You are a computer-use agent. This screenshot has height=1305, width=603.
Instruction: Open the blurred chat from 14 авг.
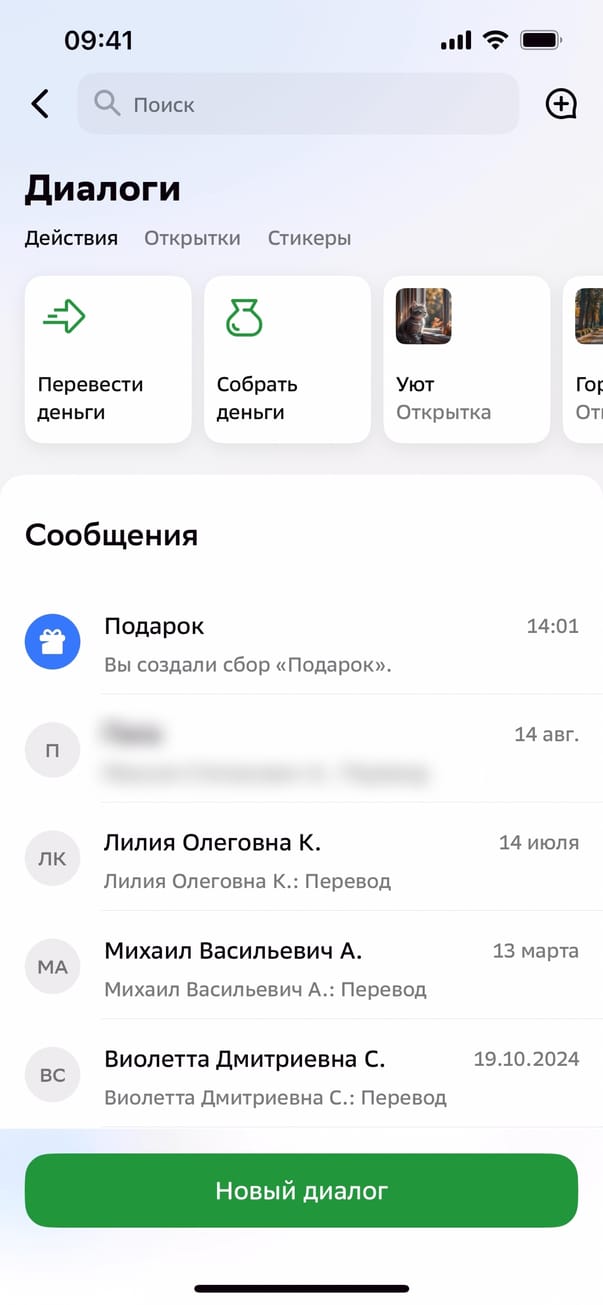300,752
